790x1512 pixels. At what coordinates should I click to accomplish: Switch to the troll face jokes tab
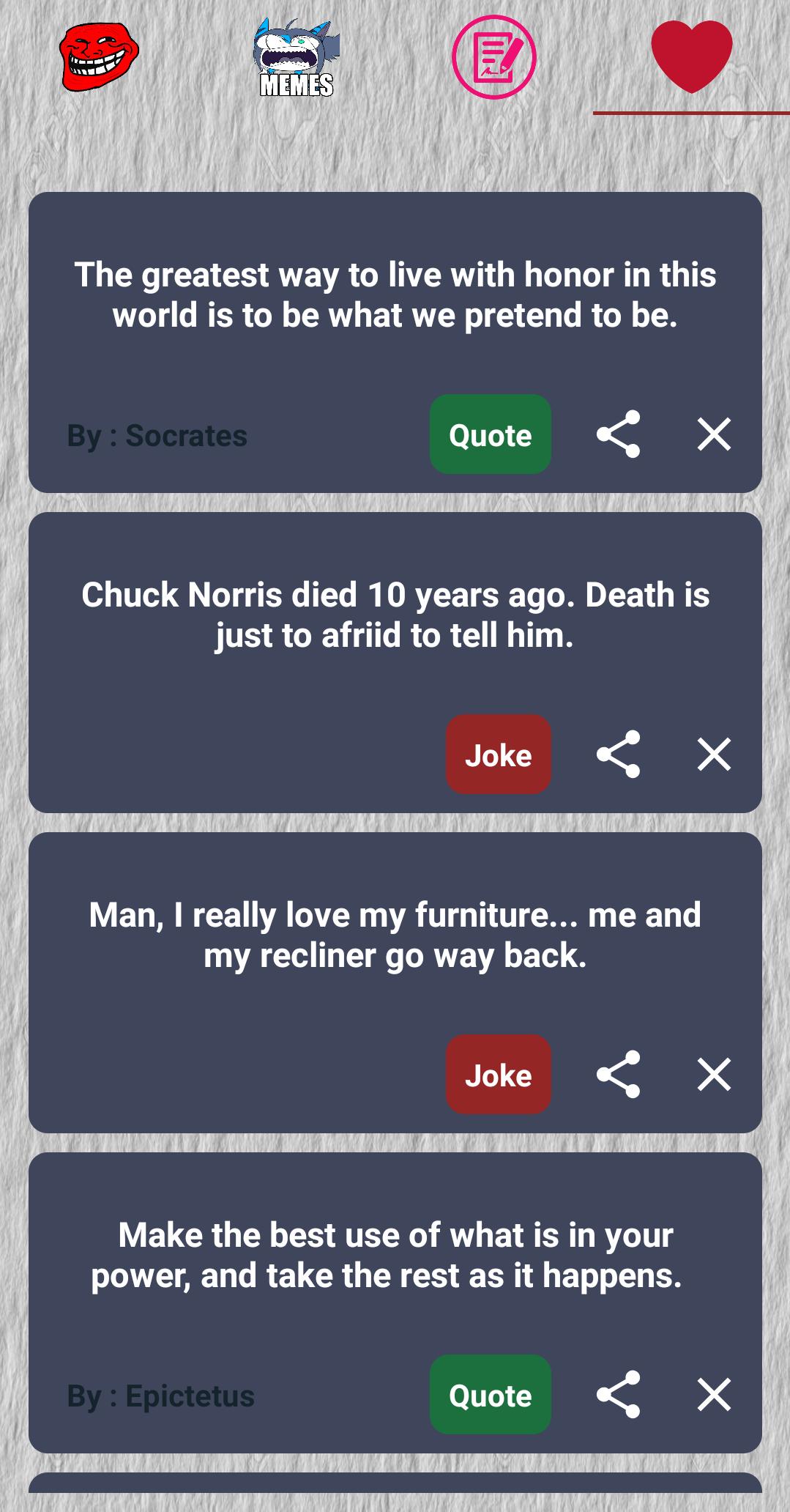[99, 57]
